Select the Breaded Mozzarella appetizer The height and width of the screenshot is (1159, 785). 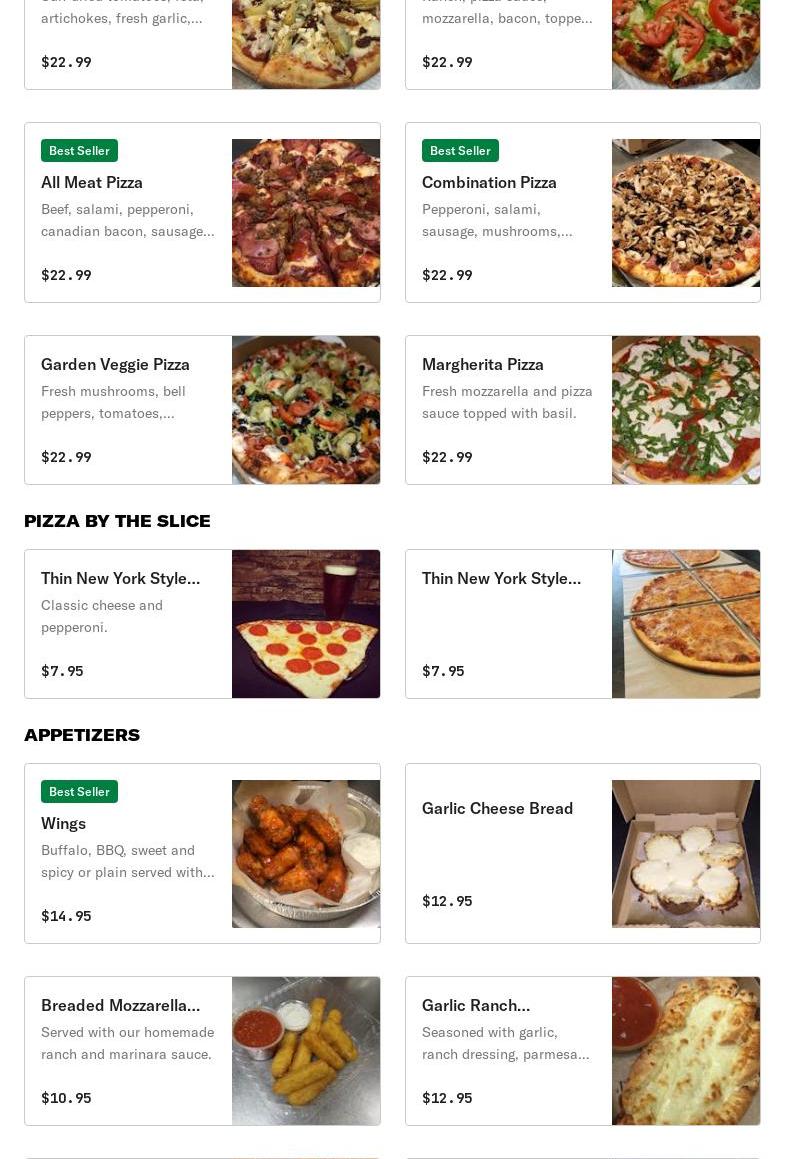tap(202, 1050)
